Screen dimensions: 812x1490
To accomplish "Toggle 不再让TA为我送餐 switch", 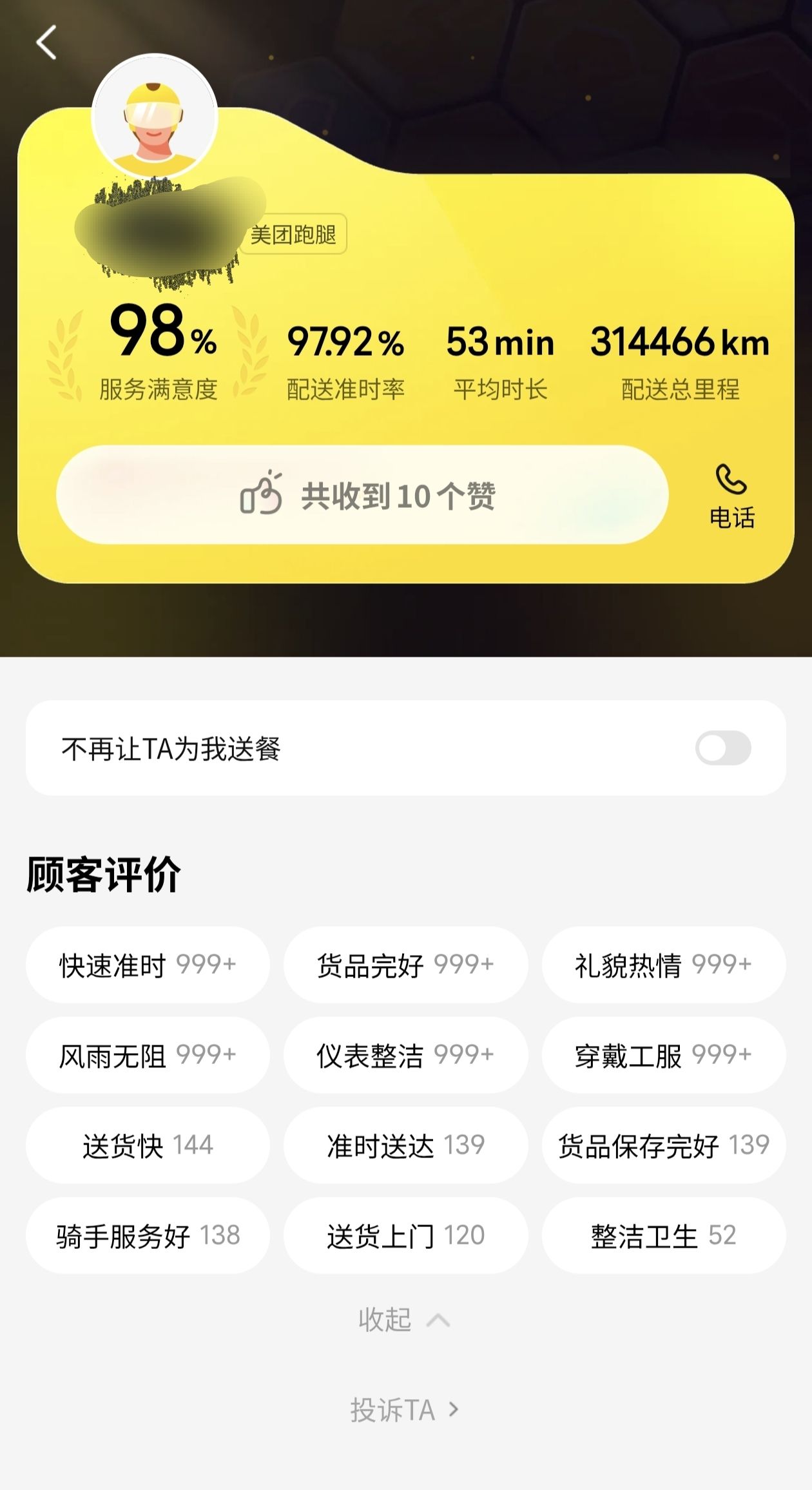I will tap(722, 748).
